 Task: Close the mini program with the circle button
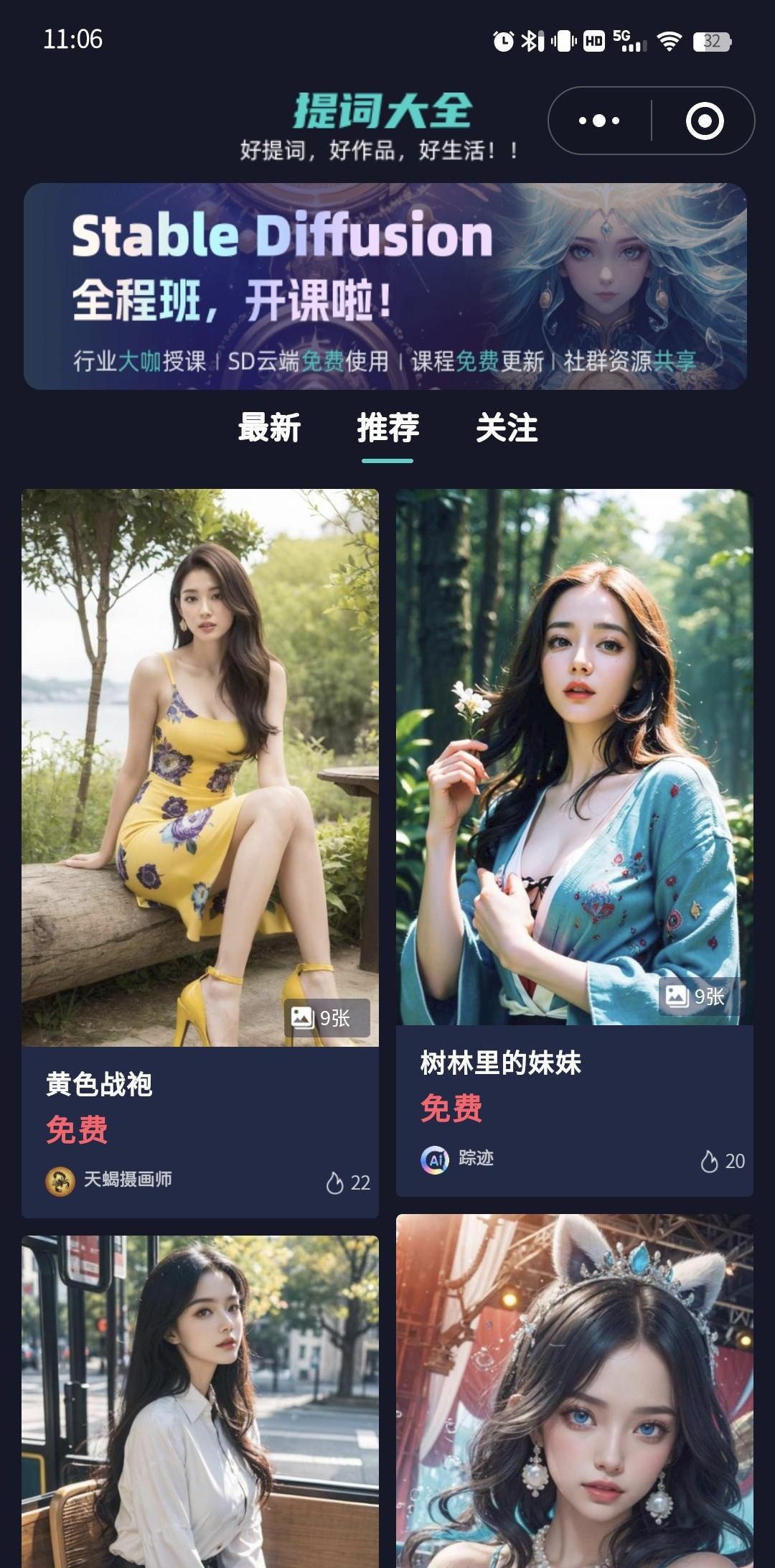tap(704, 121)
